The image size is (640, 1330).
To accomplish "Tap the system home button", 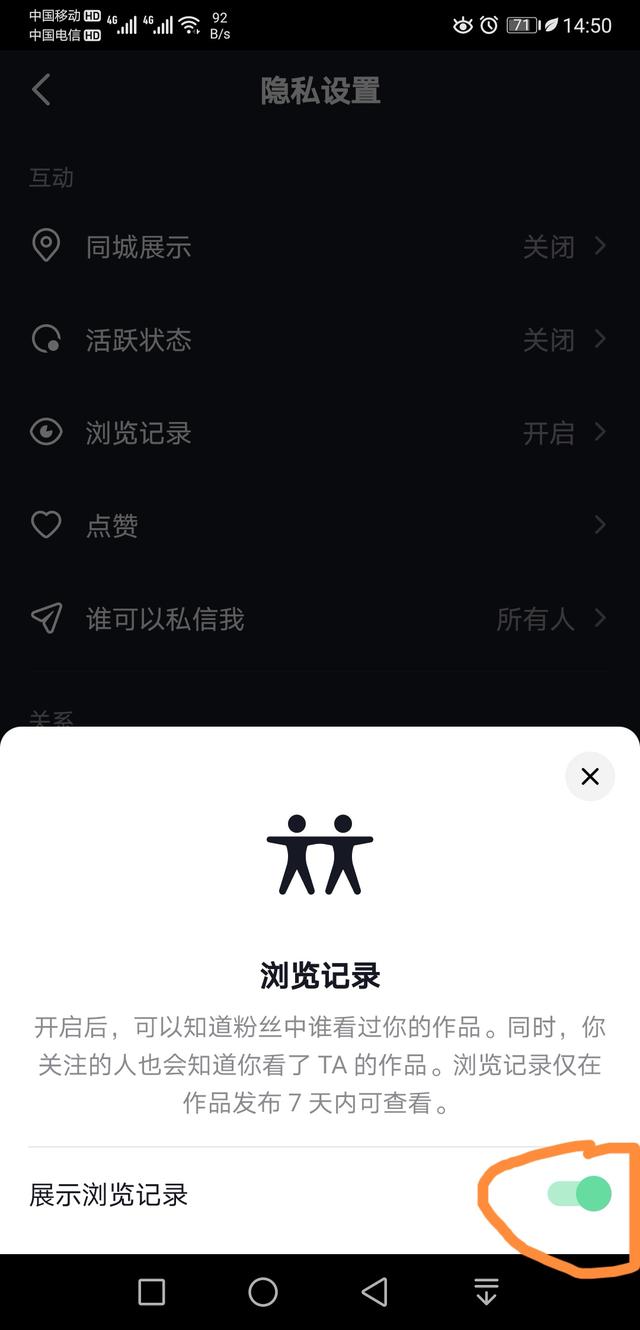I will tap(263, 1292).
